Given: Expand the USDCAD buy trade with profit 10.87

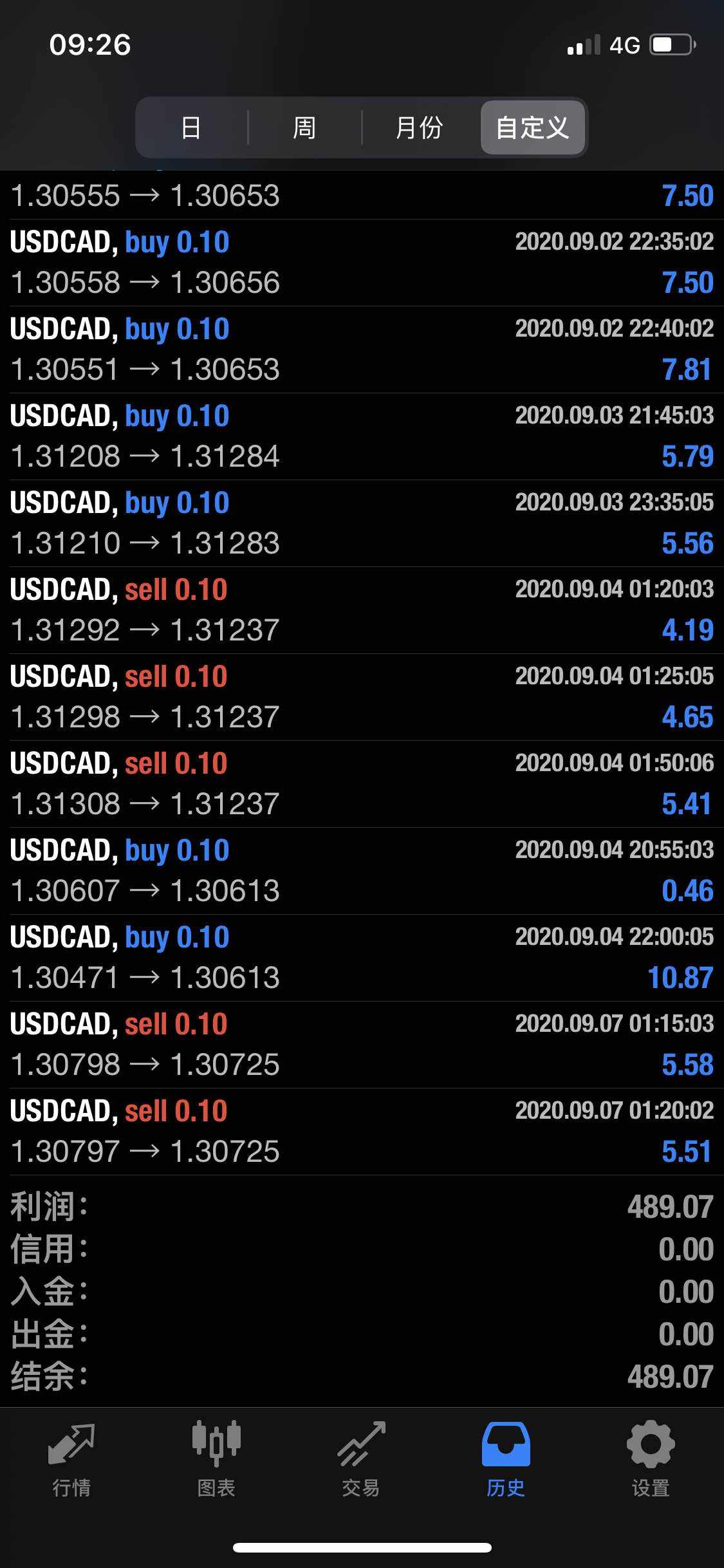Looking at the screenshot, I should (x=362, y=958).
